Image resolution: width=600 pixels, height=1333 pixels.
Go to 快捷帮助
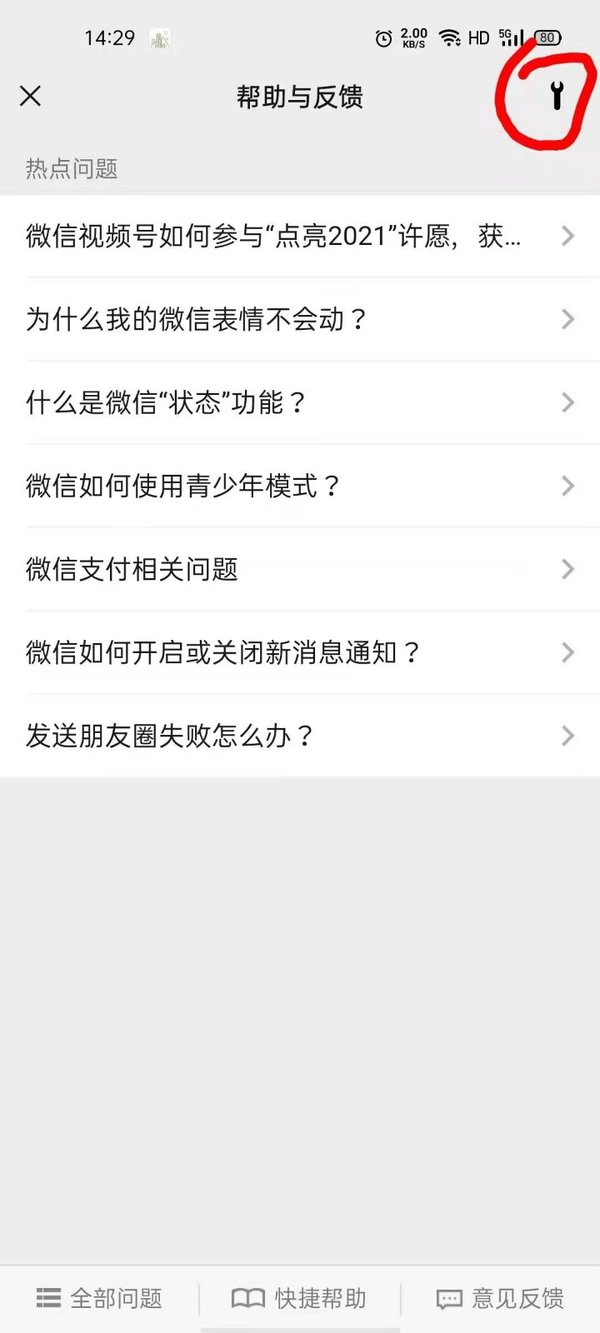point(299,1298)
